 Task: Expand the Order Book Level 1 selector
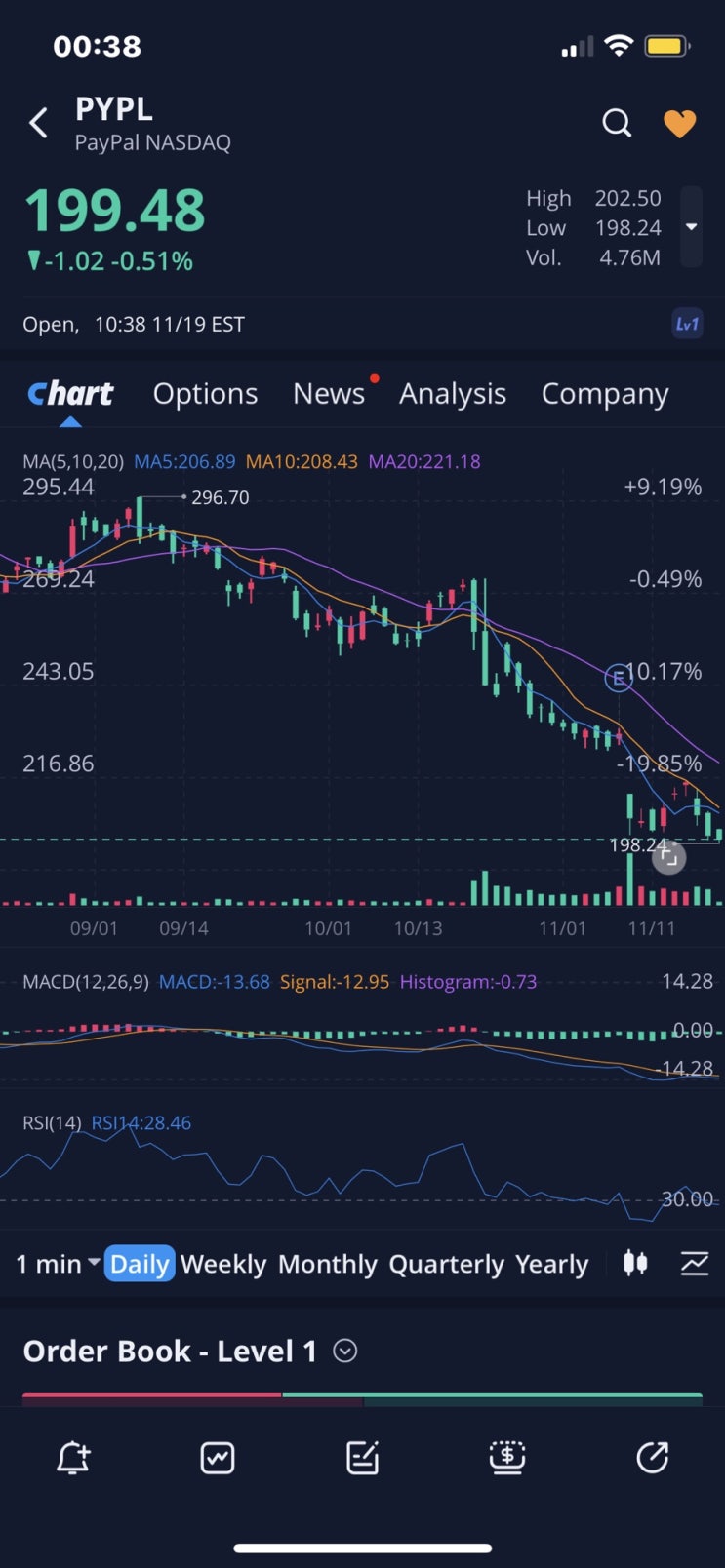(x=345, y=1351)
